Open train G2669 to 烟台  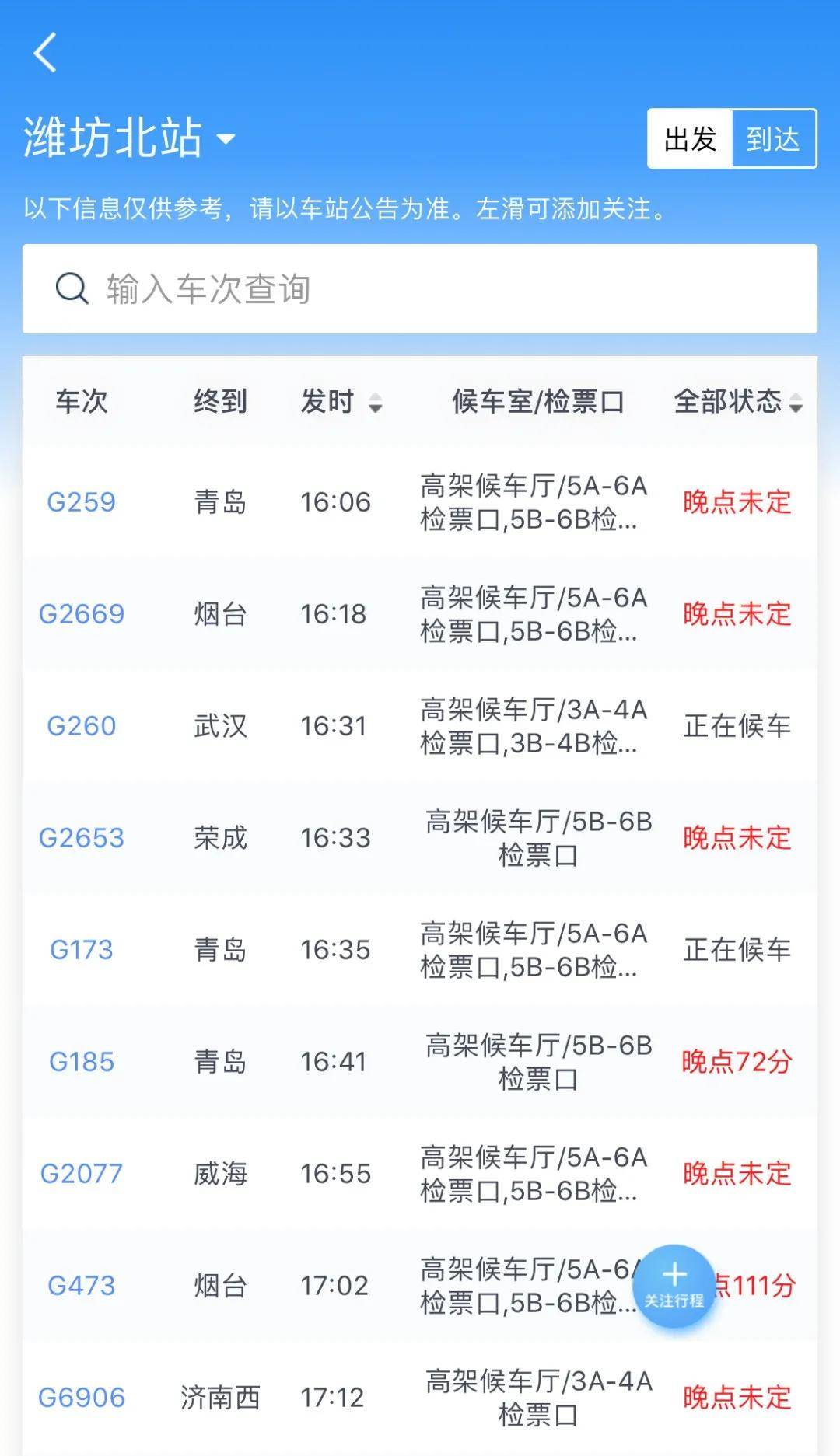(x=82, y=614)
